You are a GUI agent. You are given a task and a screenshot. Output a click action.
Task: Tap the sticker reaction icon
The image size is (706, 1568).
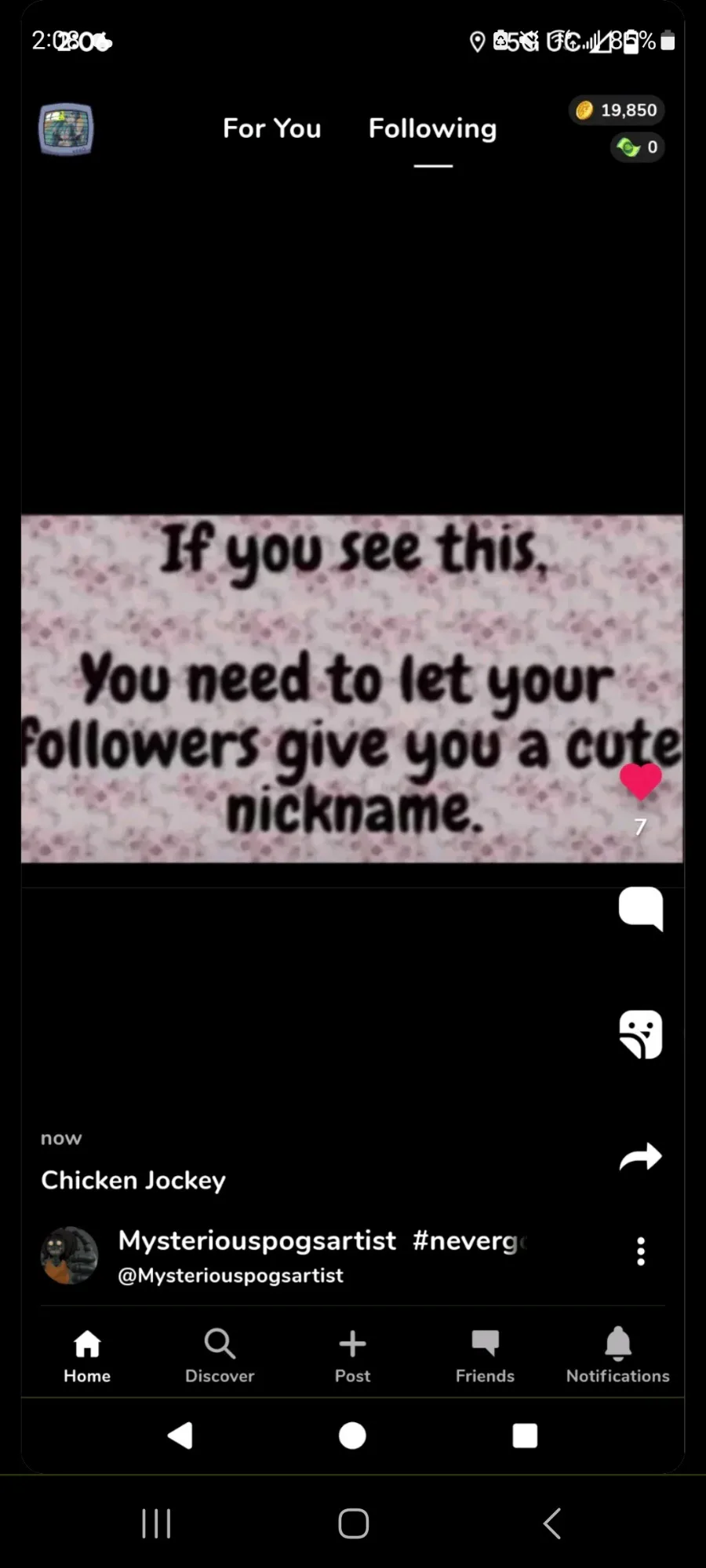tap(641, 1035)
